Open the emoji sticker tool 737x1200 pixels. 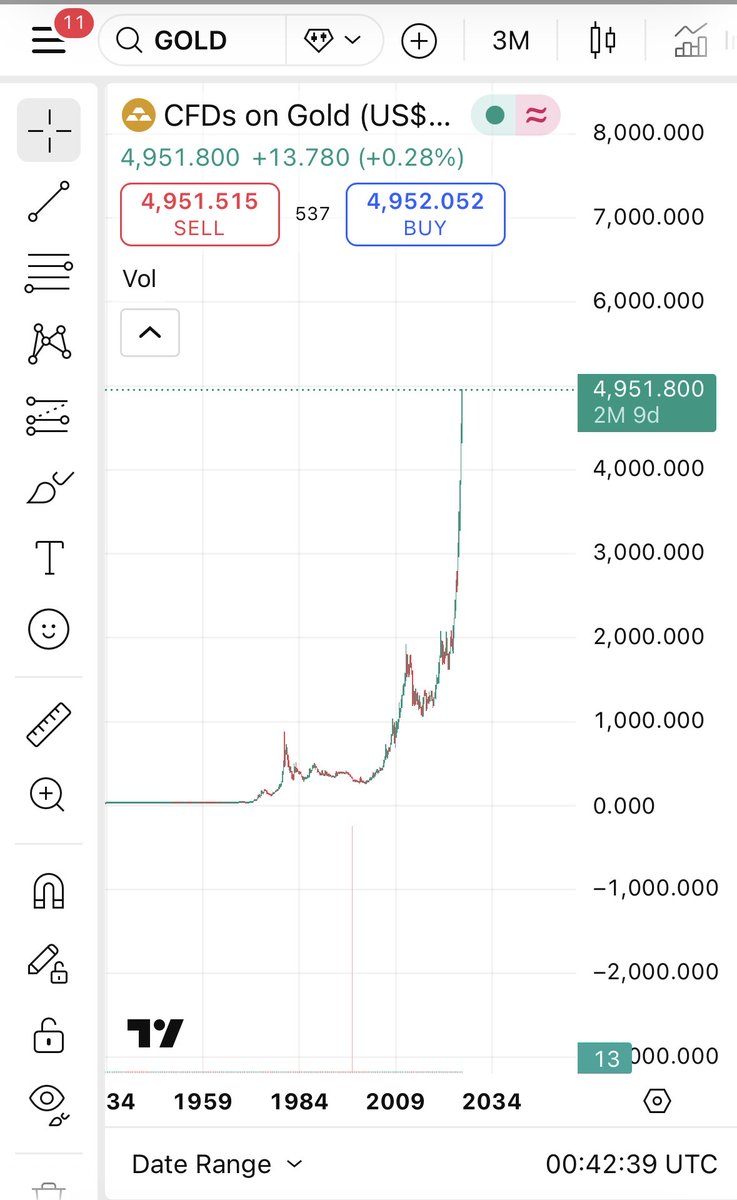pos(48,629)
